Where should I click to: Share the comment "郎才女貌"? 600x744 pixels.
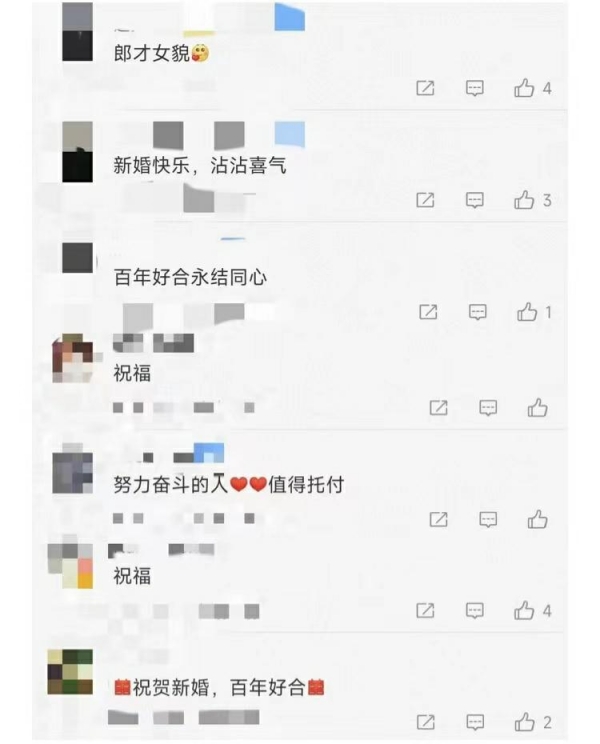pos(425,88)
